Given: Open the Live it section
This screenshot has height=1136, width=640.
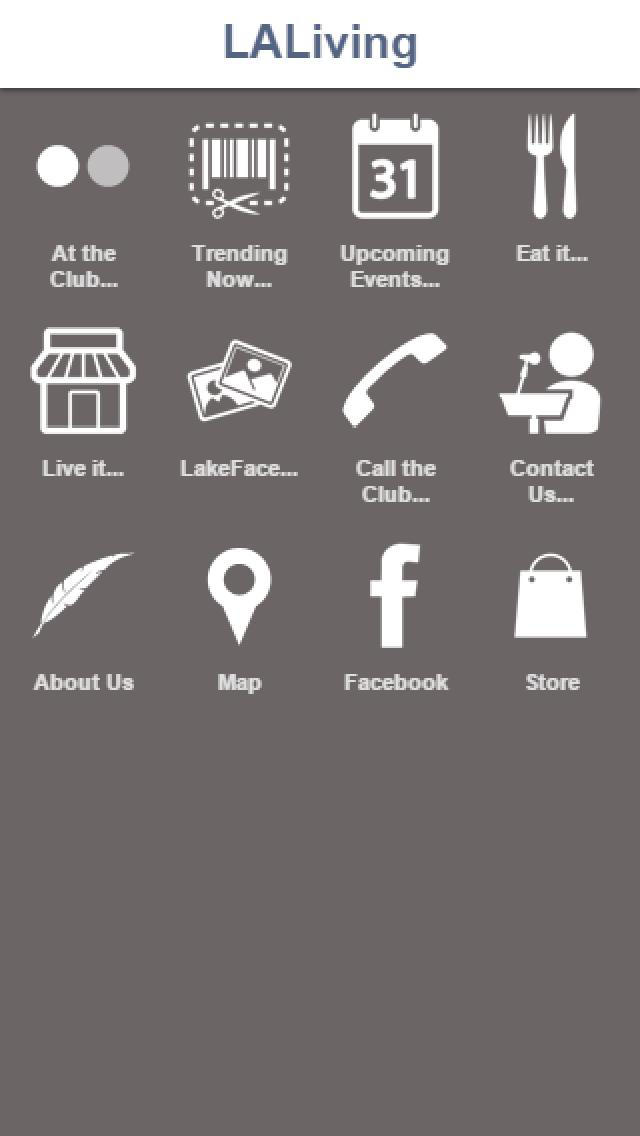Looking at the screenshot, I should pyautogui.click(x=83, y=381).
